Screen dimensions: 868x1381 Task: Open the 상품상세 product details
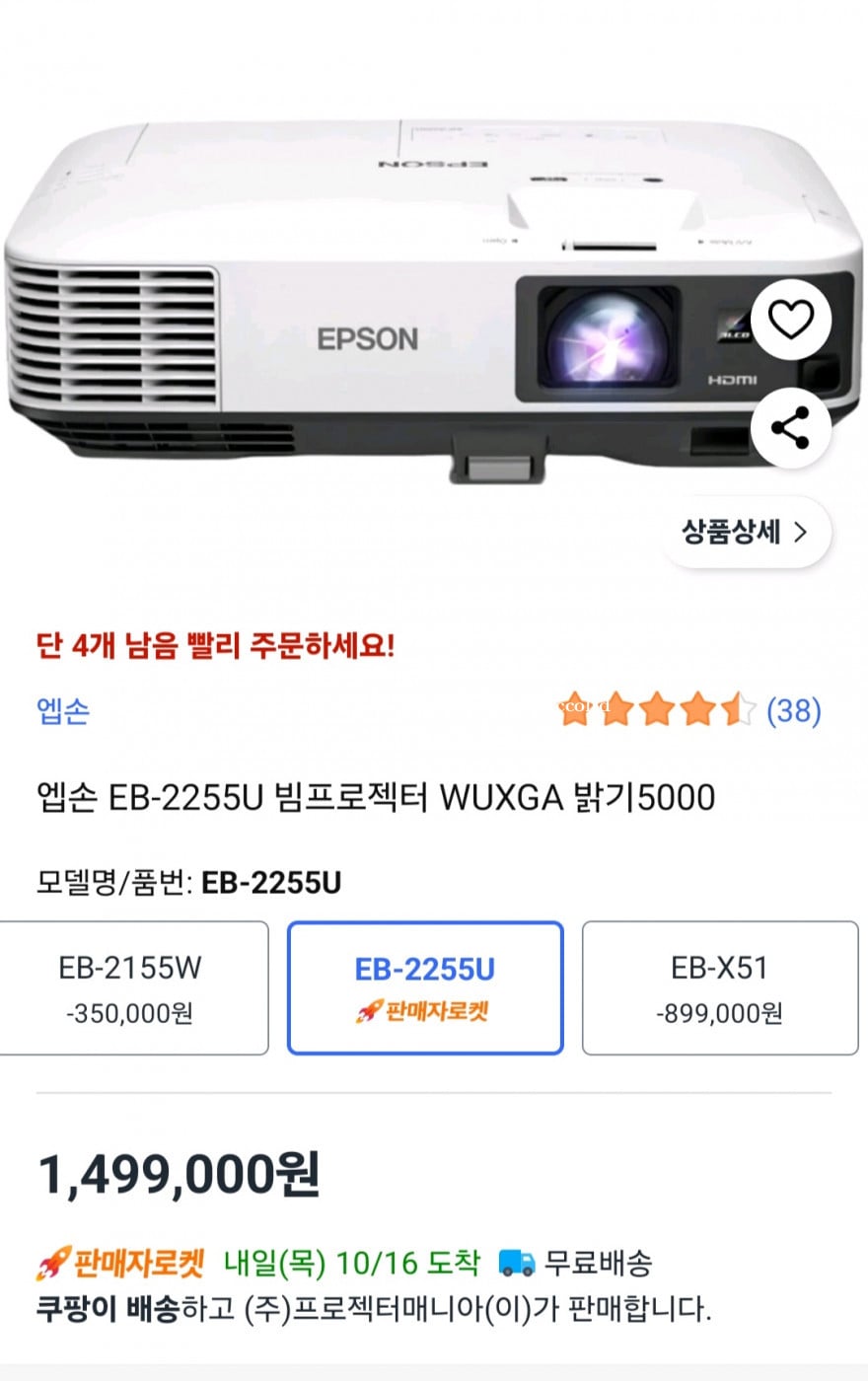[x=746, y=533]
